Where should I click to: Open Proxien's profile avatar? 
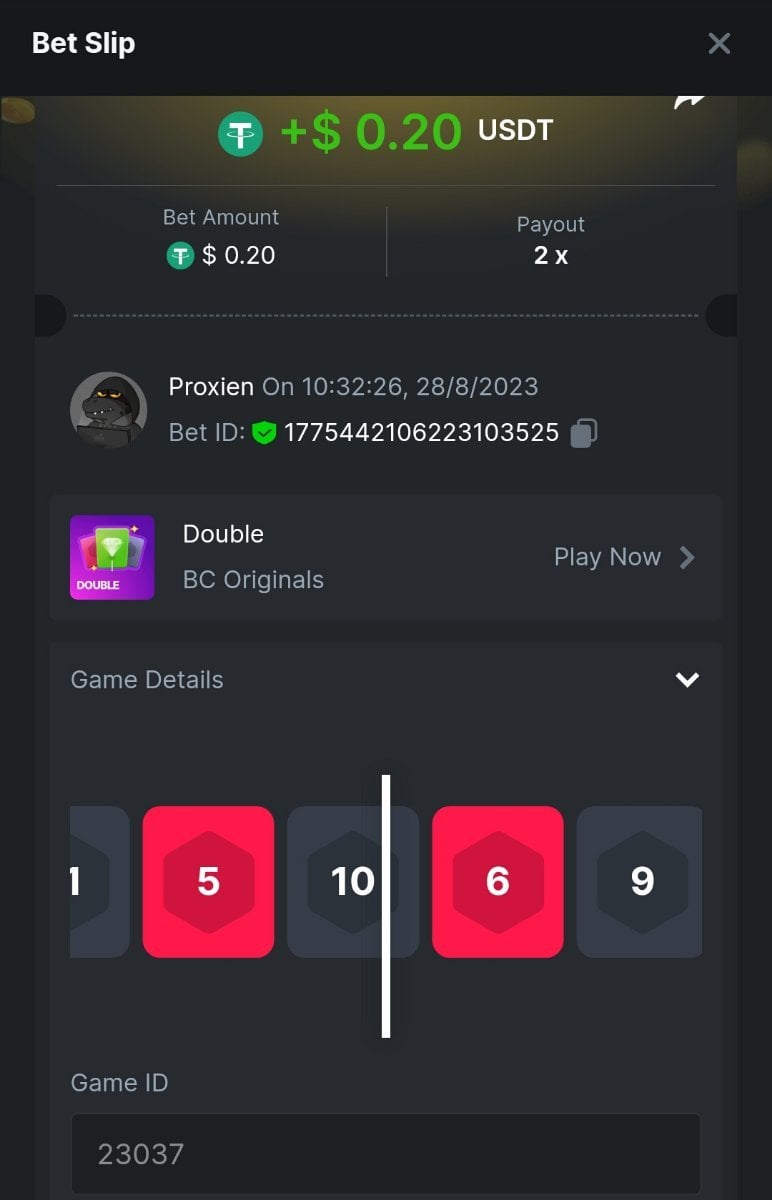click(x=108, y=410)
